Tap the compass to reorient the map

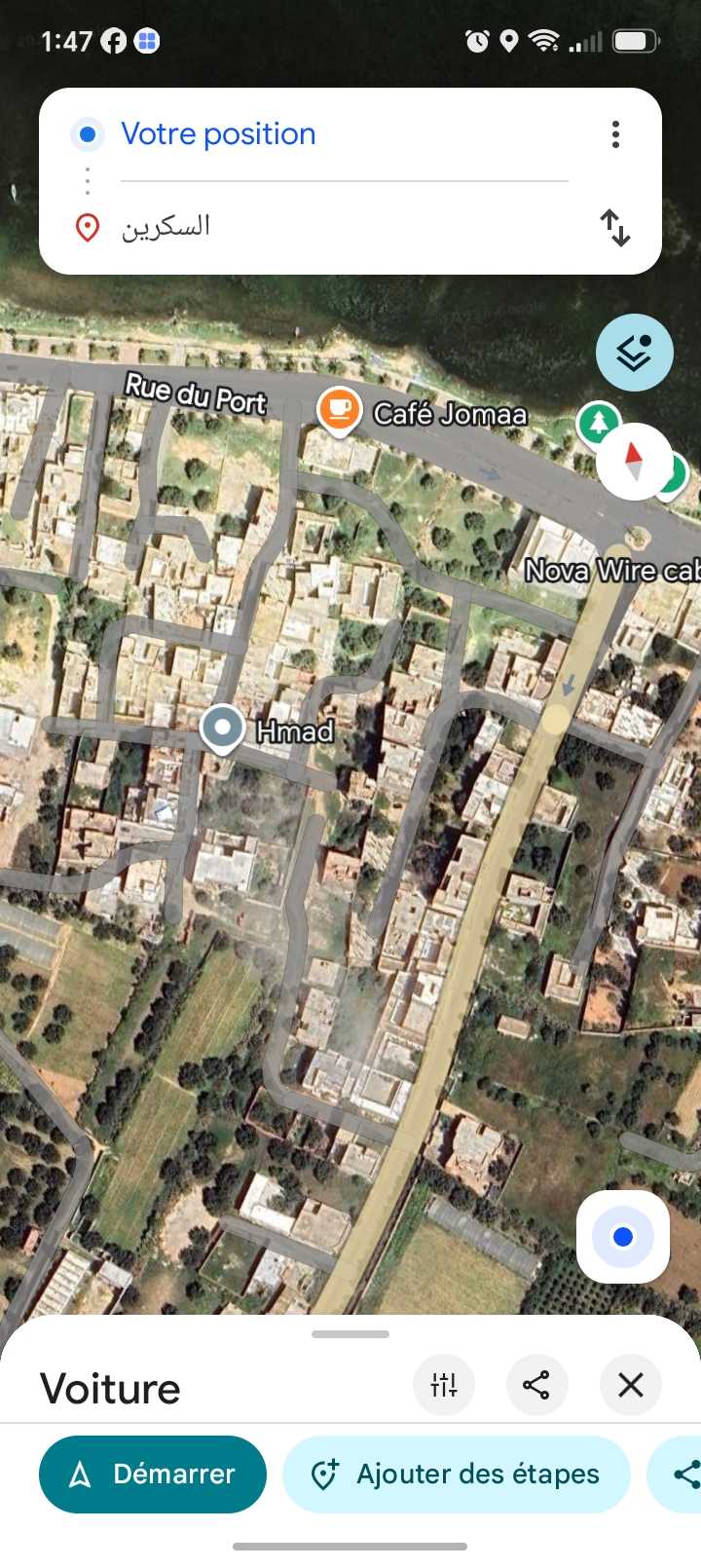tap(634, 462)
